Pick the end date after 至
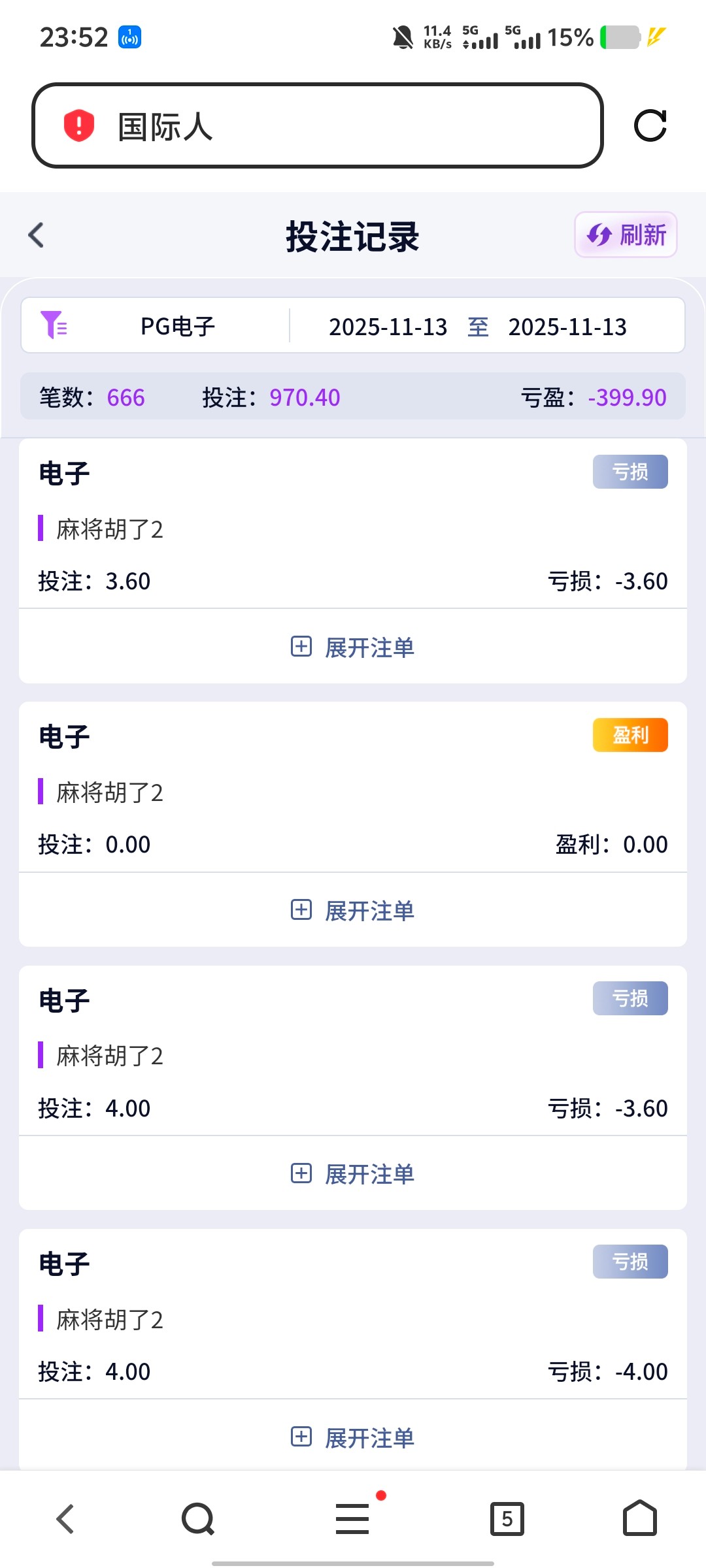The image size is (706, 1568). tap(567, 327)
